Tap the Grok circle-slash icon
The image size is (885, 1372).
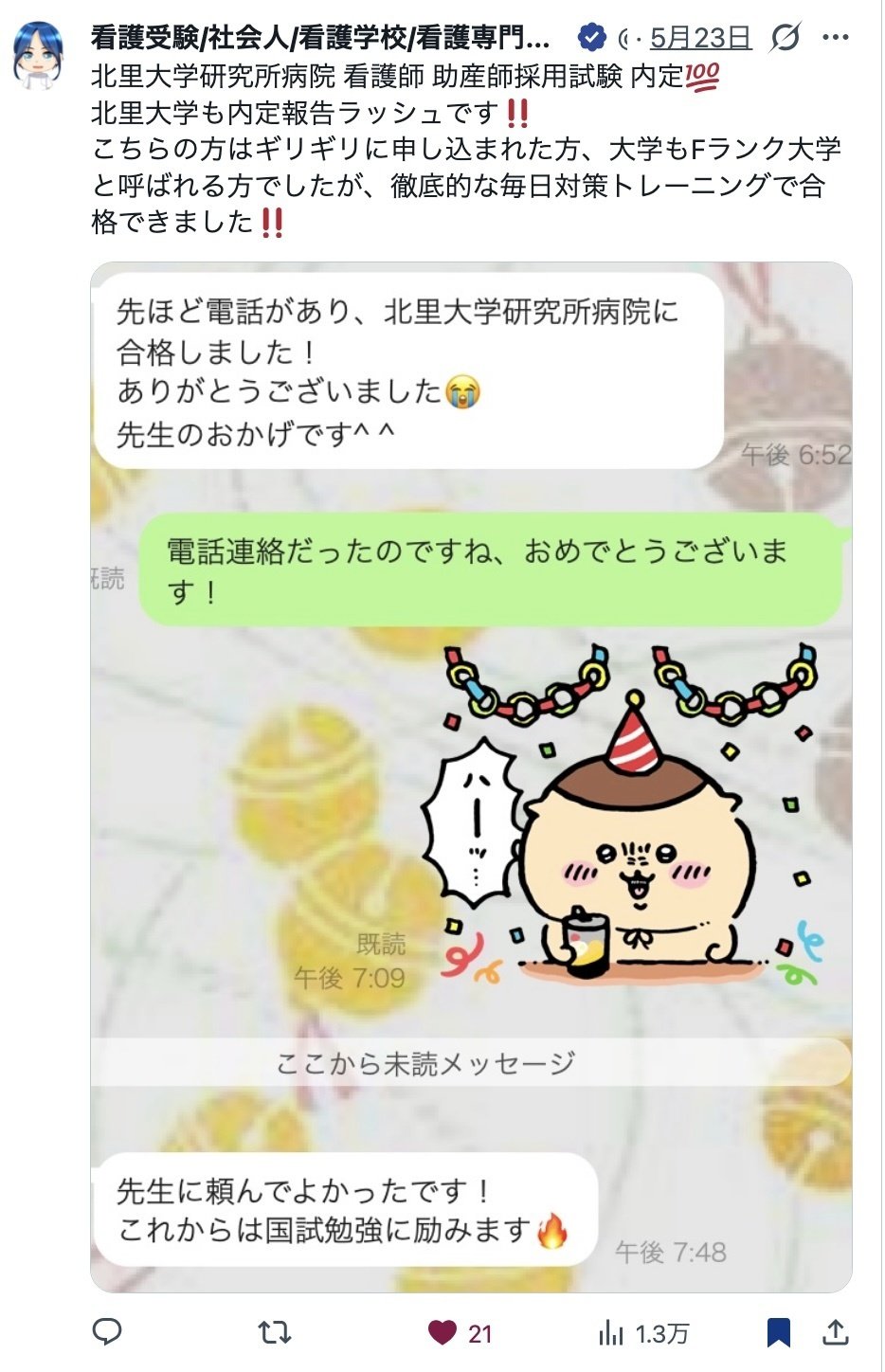(x=786, y=38)
